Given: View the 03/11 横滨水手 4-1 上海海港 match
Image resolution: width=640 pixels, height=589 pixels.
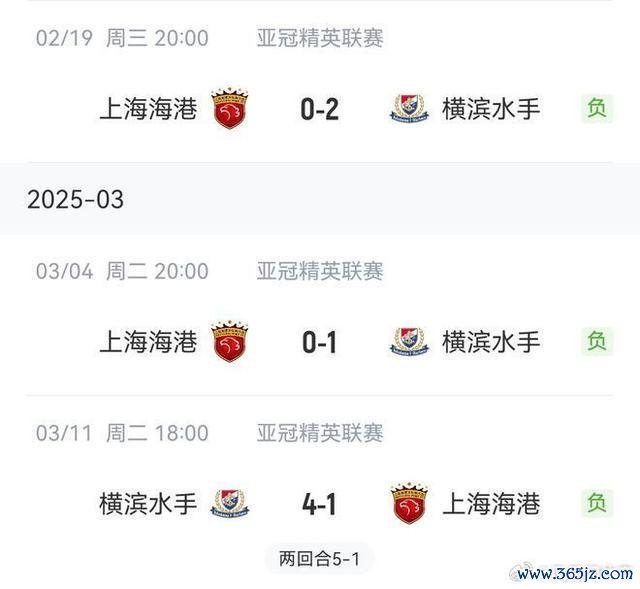Looking at the screenshot, I should pos(319,504).
